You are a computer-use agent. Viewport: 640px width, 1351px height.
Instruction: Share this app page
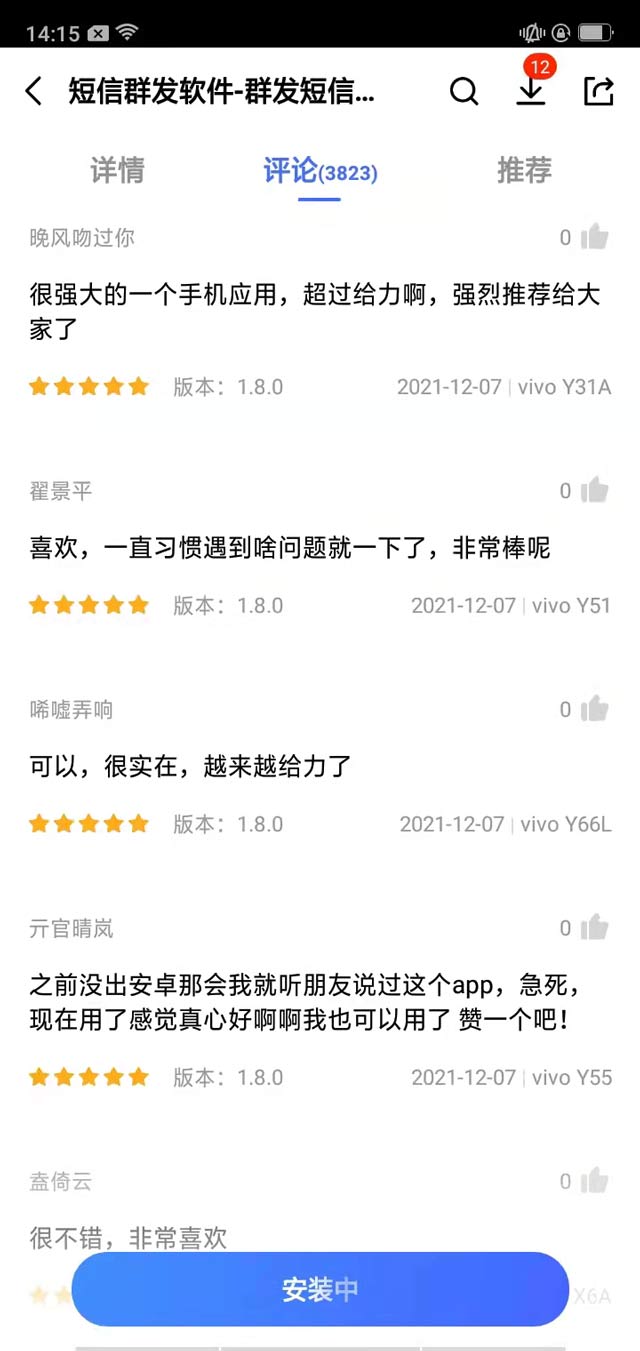click(598, 92)
